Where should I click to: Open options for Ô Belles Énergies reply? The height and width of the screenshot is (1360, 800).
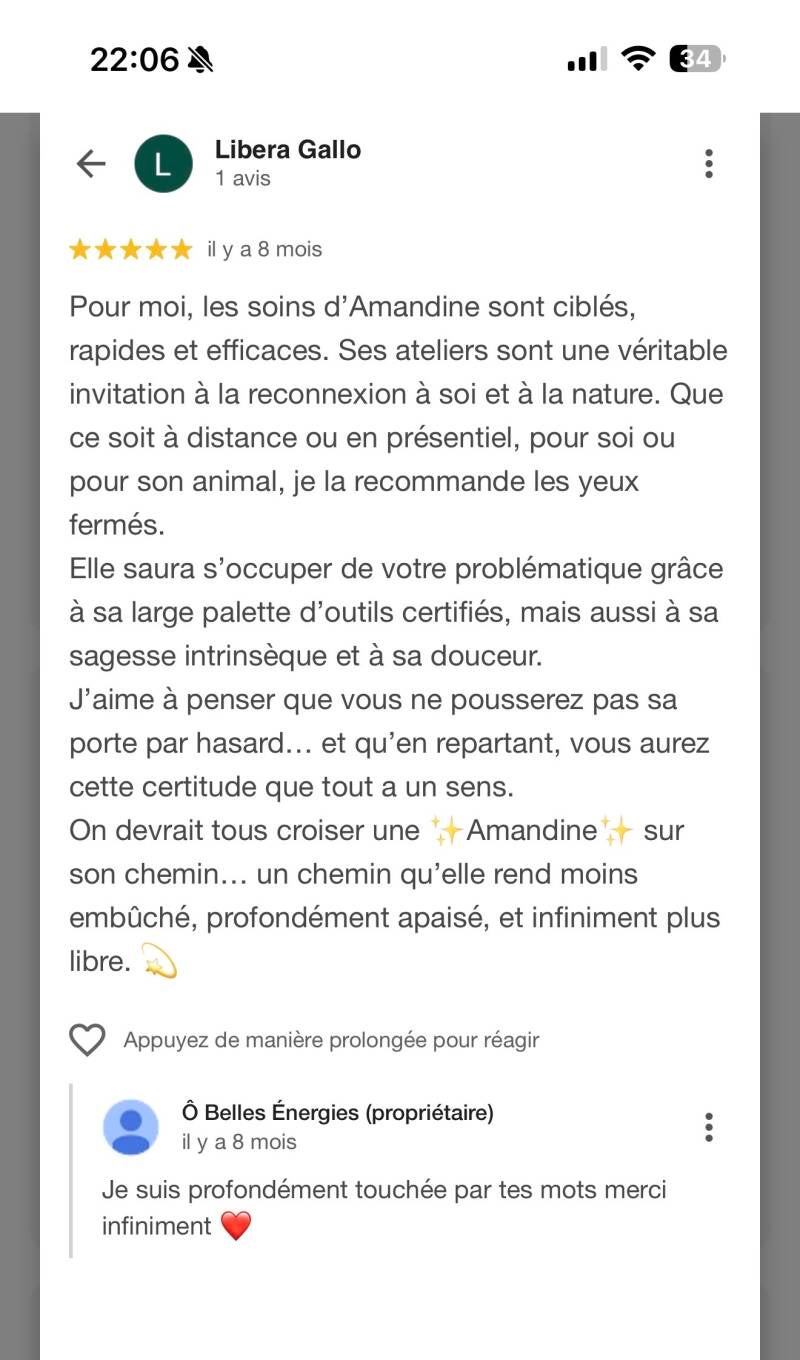708,1127
